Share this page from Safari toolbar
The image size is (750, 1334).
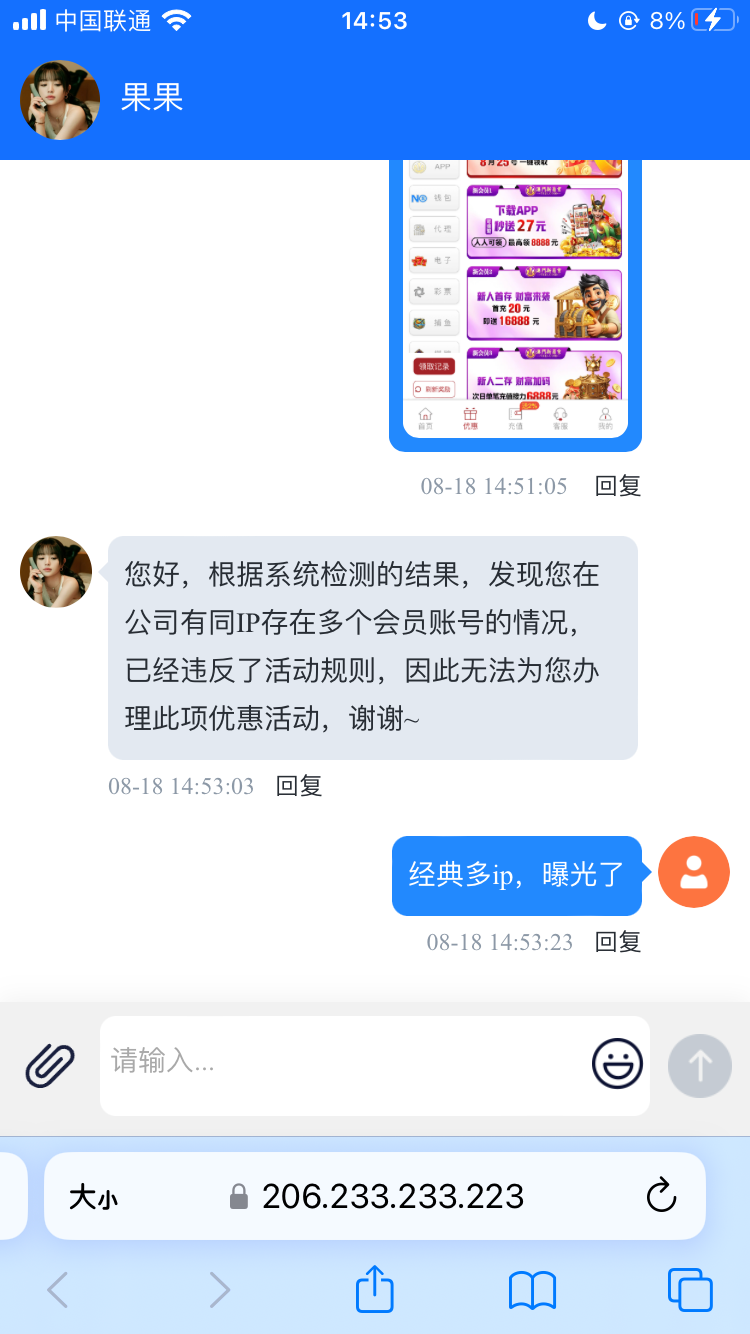tap(375, 1290)
